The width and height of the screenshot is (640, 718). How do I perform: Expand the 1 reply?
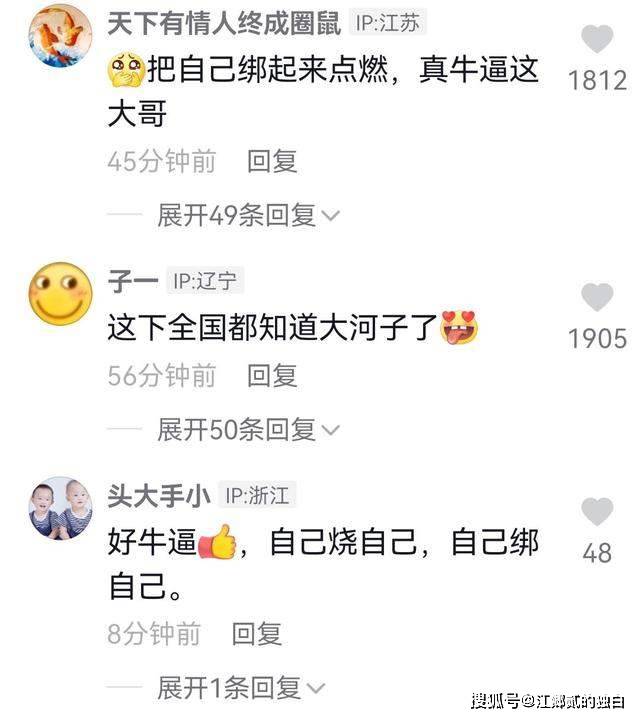tap(240, 688)
